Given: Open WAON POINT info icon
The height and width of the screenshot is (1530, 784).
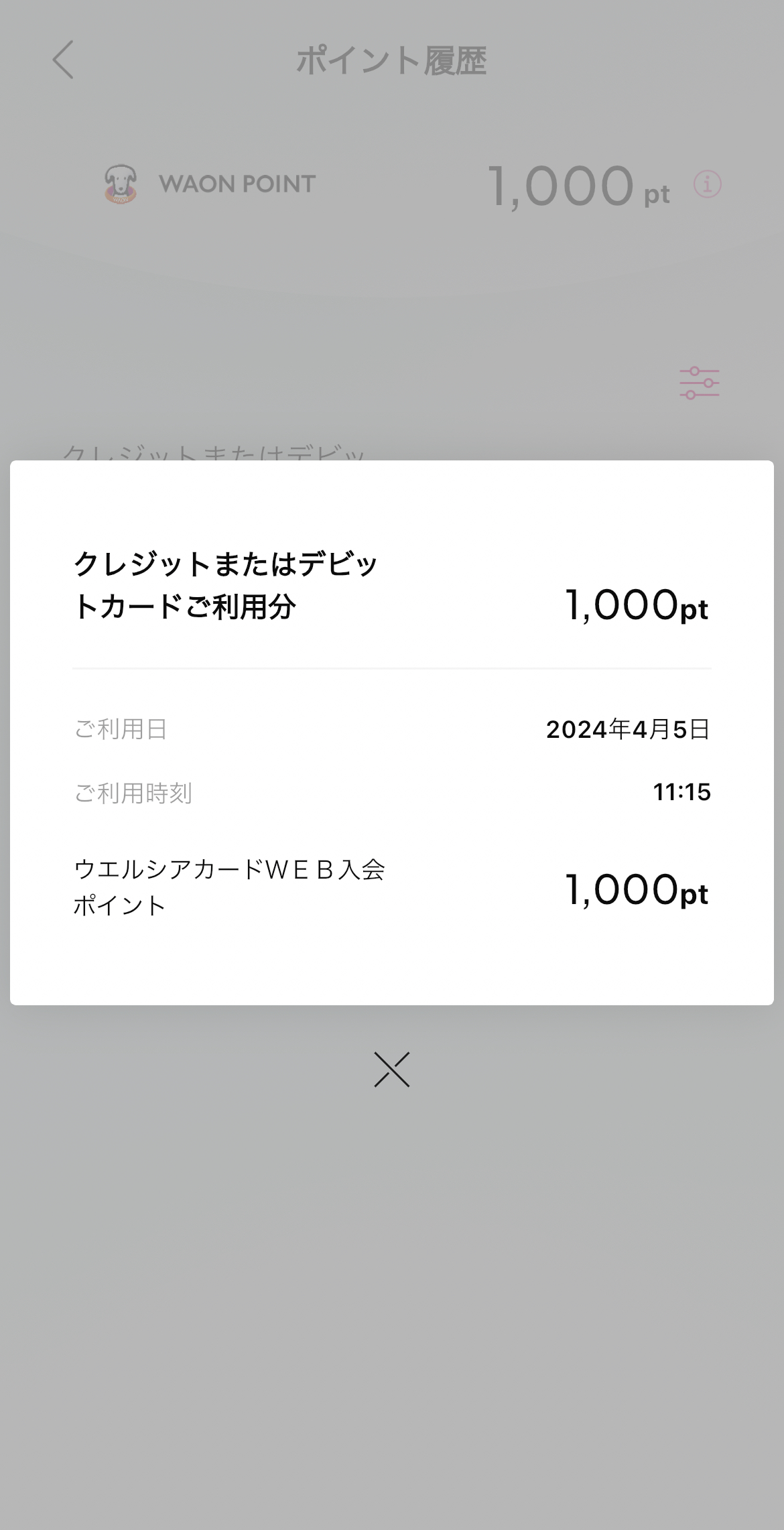Looking at the screenshot, I should pos(707,184).
